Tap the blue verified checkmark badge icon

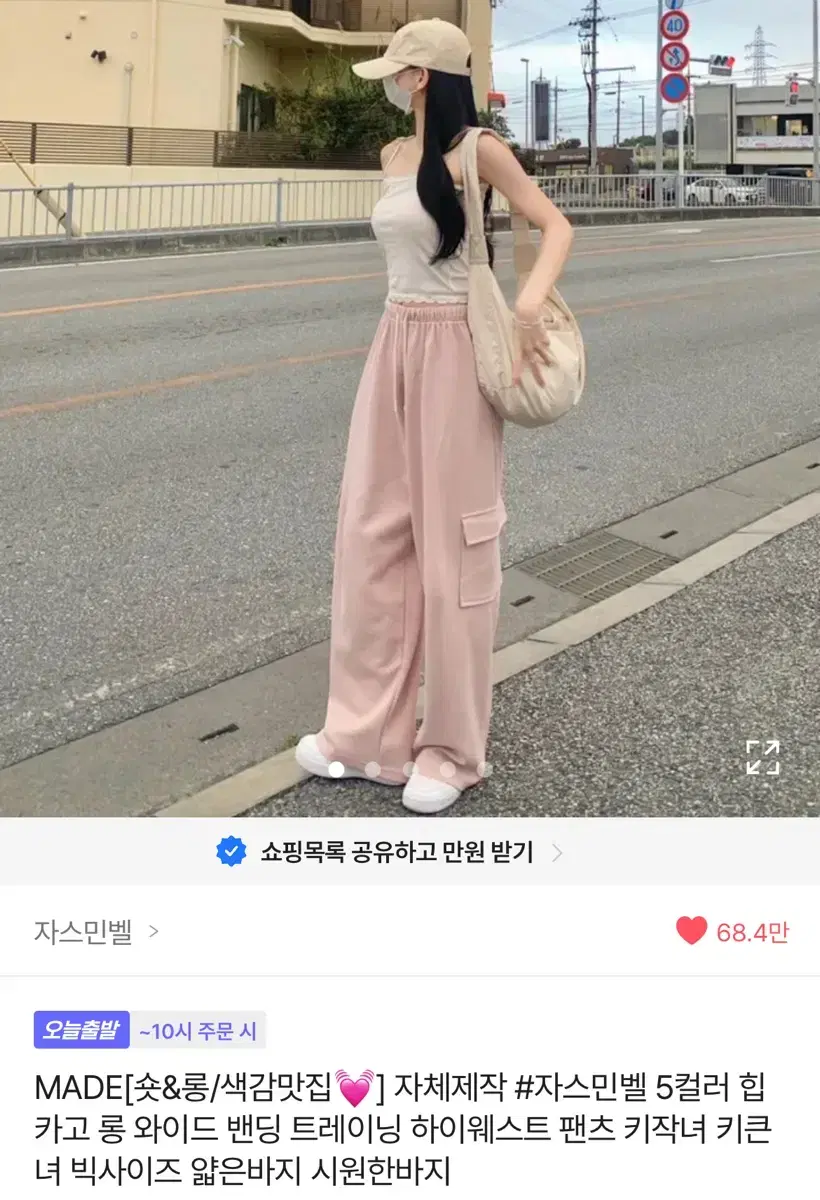(x=233, y=851)
